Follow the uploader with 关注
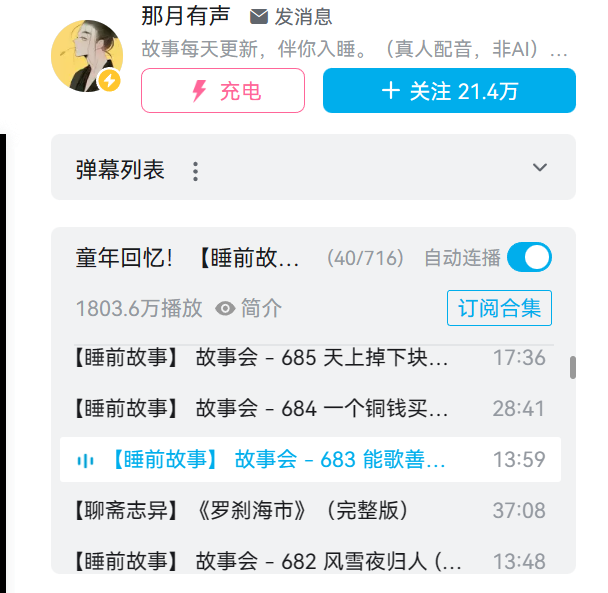 tap(449, 91)
